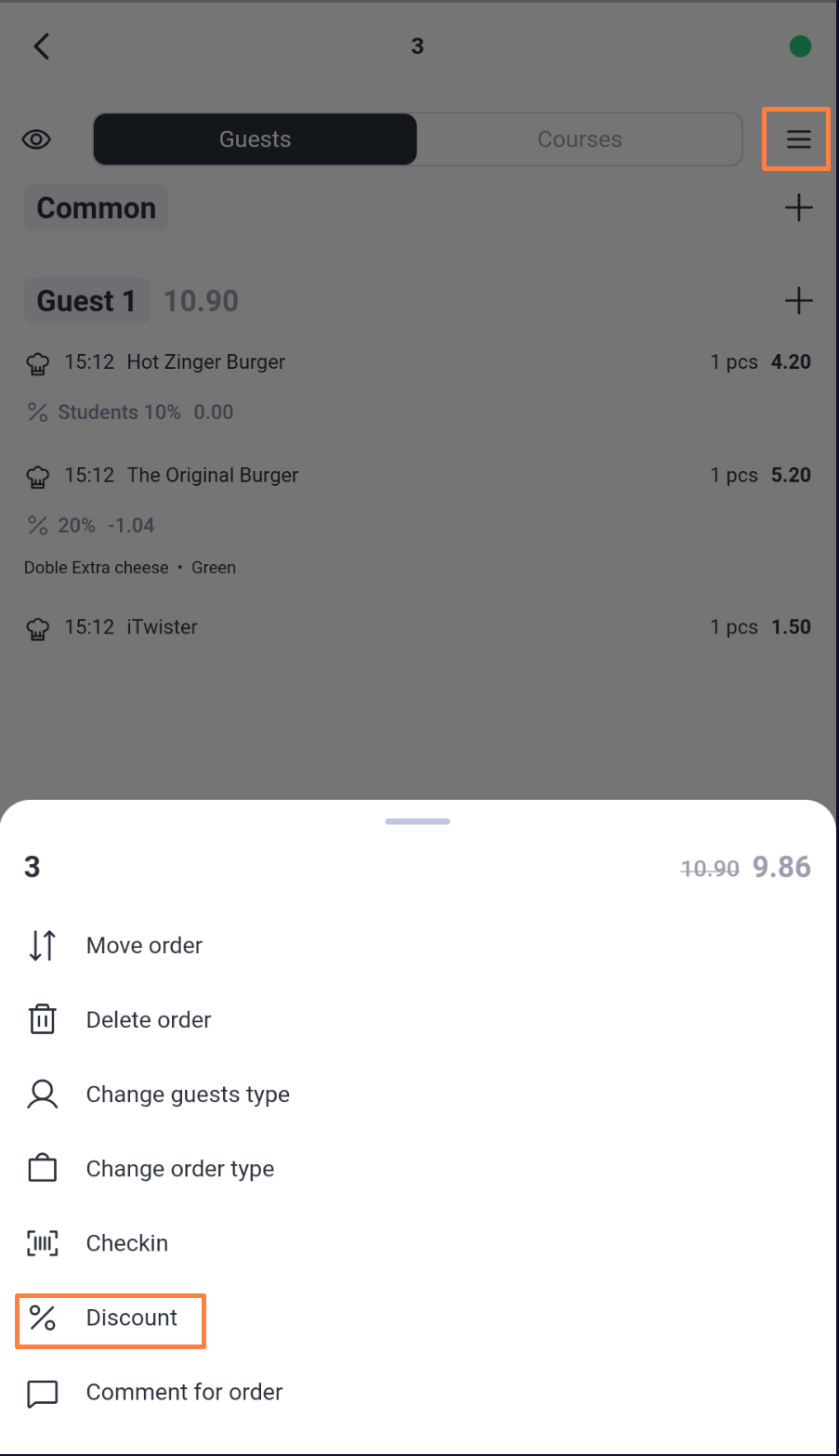Select the Checkin option
839x1456 pixels.
point(418,1242)
